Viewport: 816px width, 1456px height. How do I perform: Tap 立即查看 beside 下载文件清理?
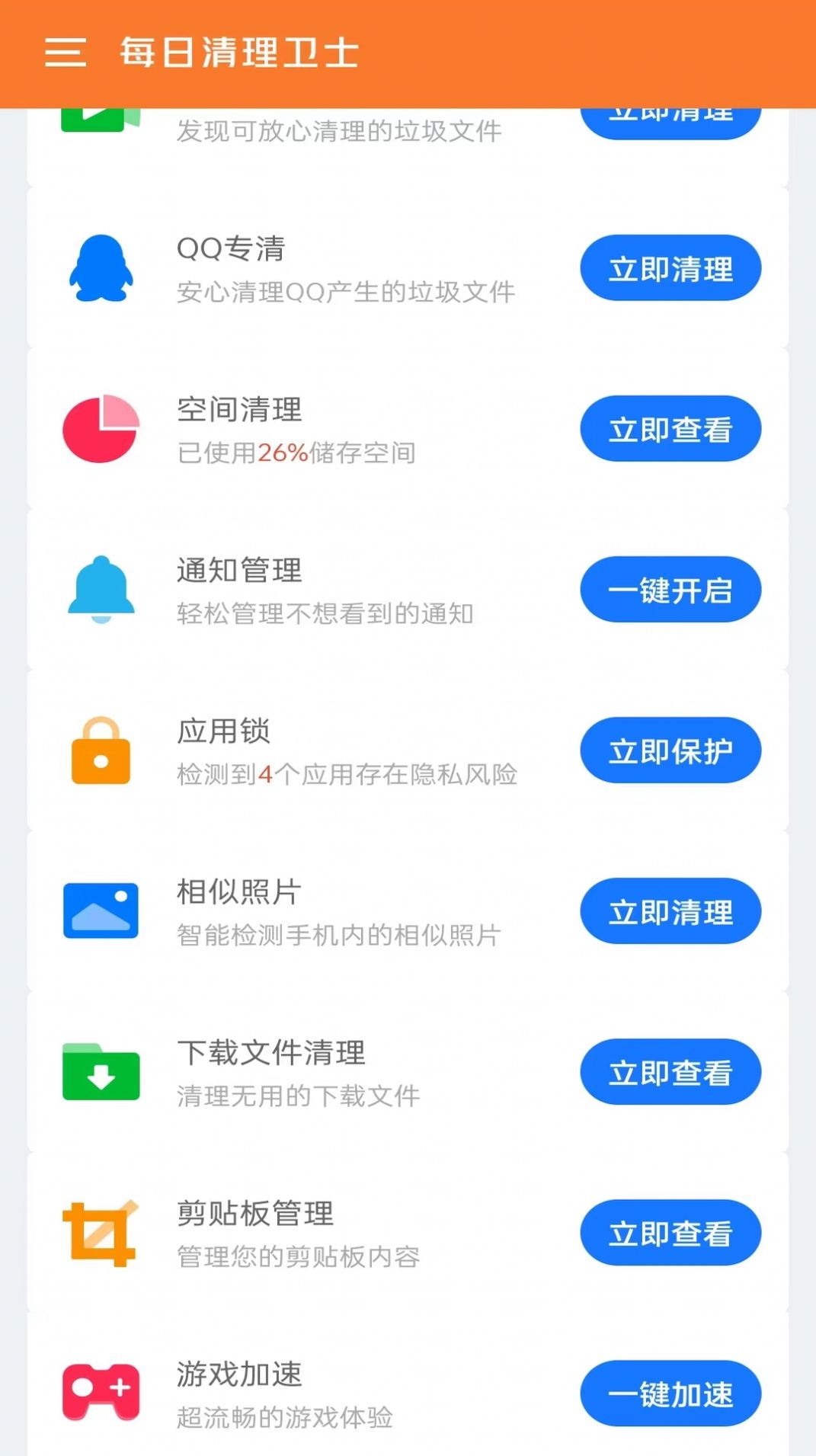tap(670, 1072)
